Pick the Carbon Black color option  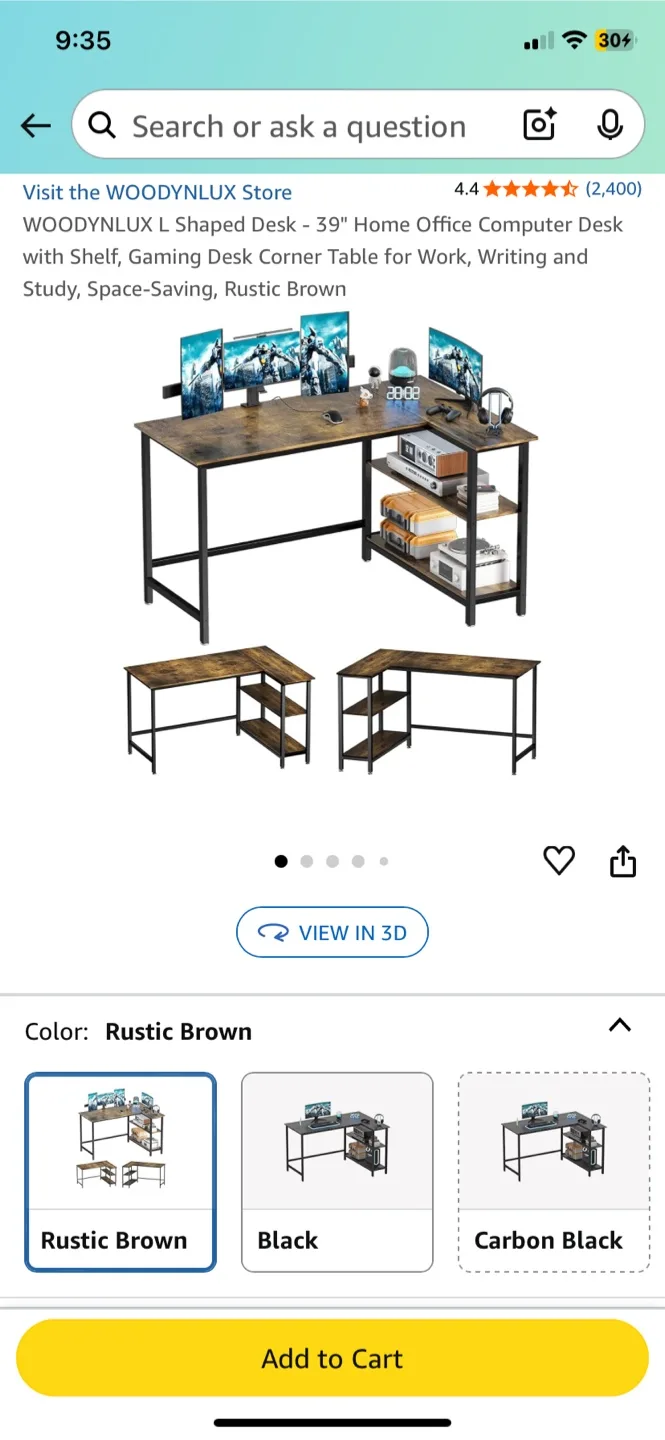pos(553,1171)
